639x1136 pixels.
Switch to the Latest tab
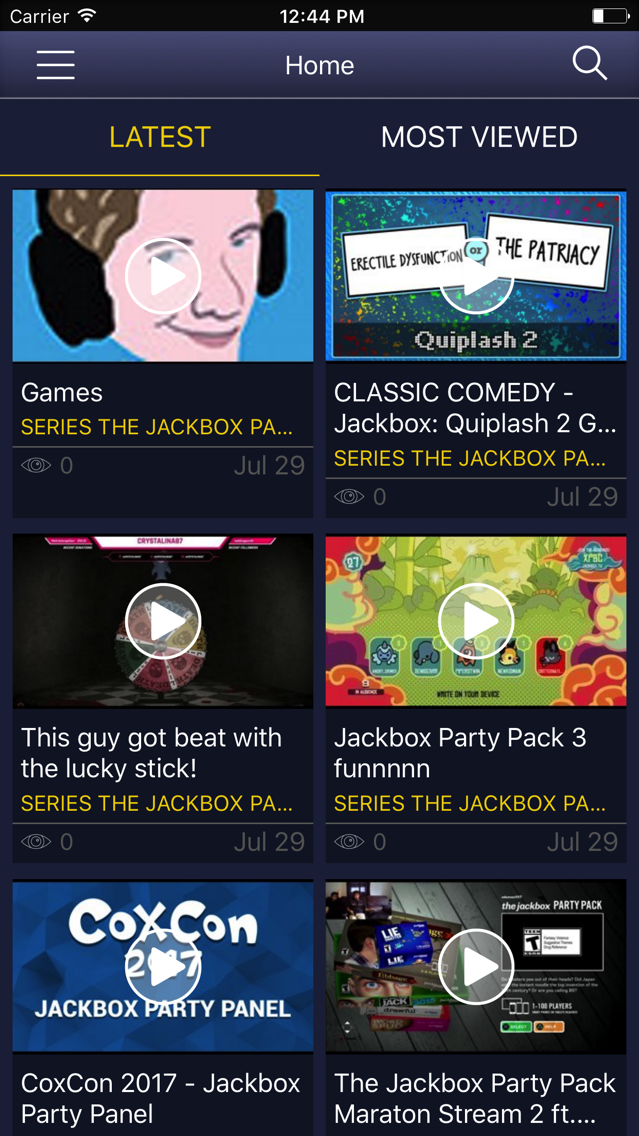160,137
